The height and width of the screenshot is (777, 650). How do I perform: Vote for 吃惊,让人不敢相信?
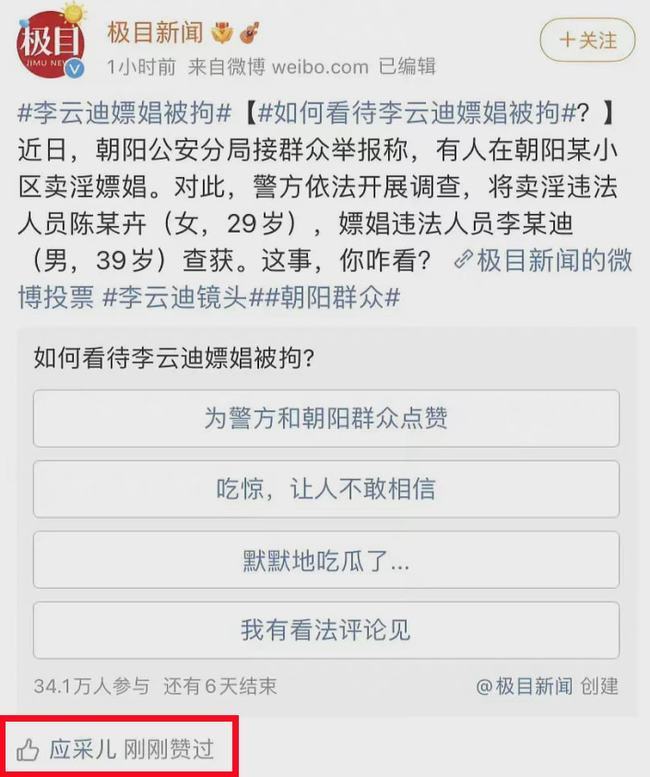[326, 489]
